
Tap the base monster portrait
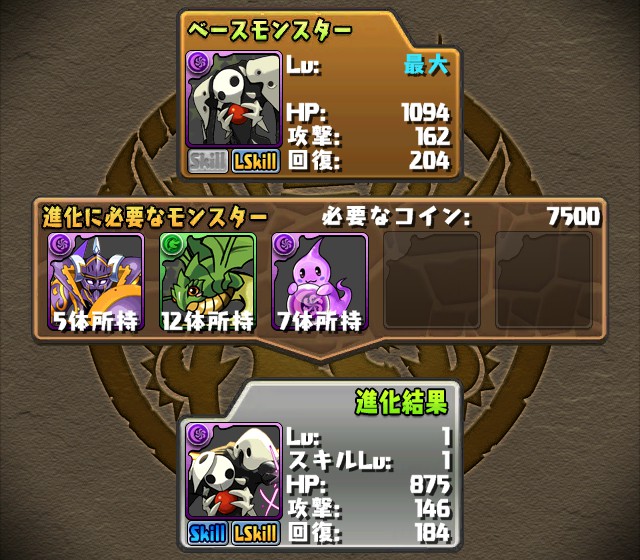(234, 100)
